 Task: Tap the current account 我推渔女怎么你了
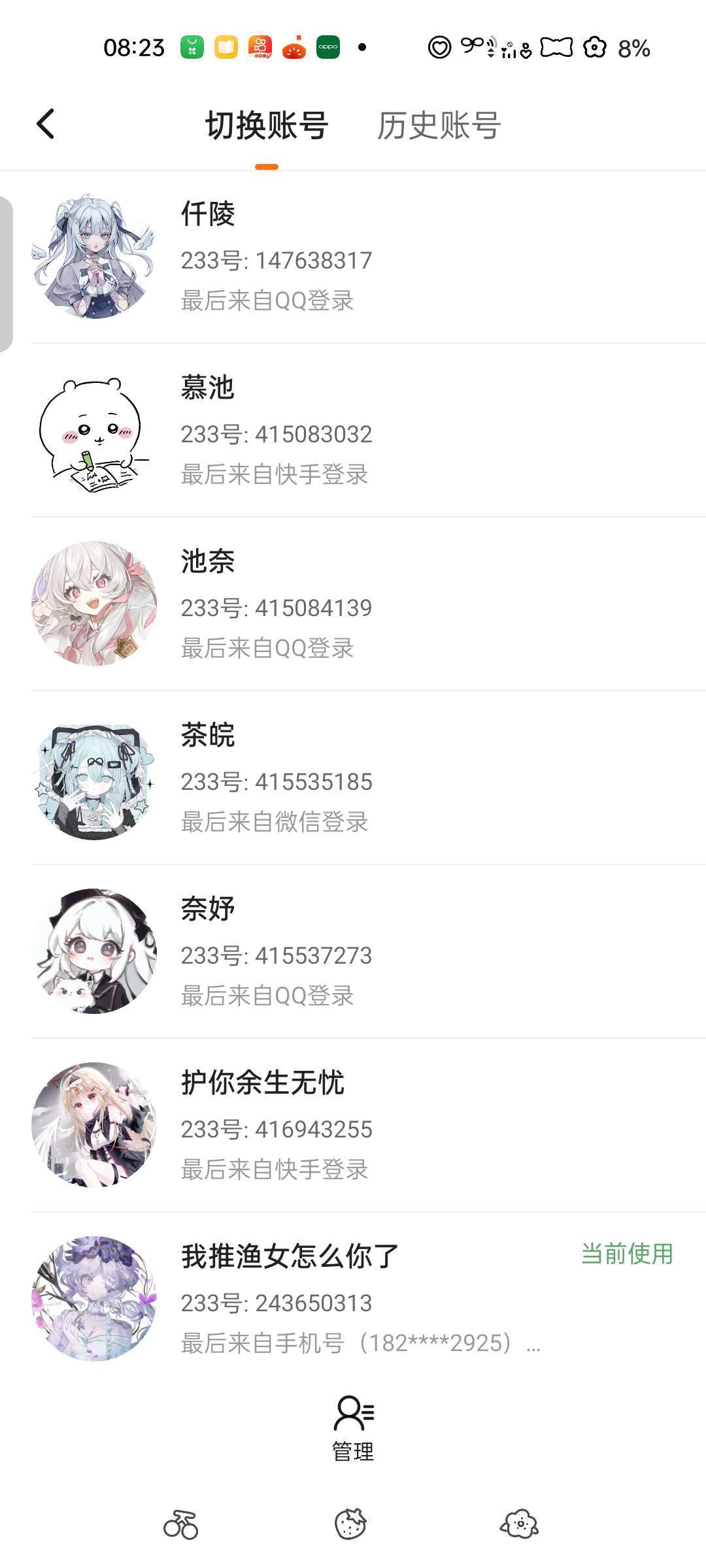(353, 1299)
